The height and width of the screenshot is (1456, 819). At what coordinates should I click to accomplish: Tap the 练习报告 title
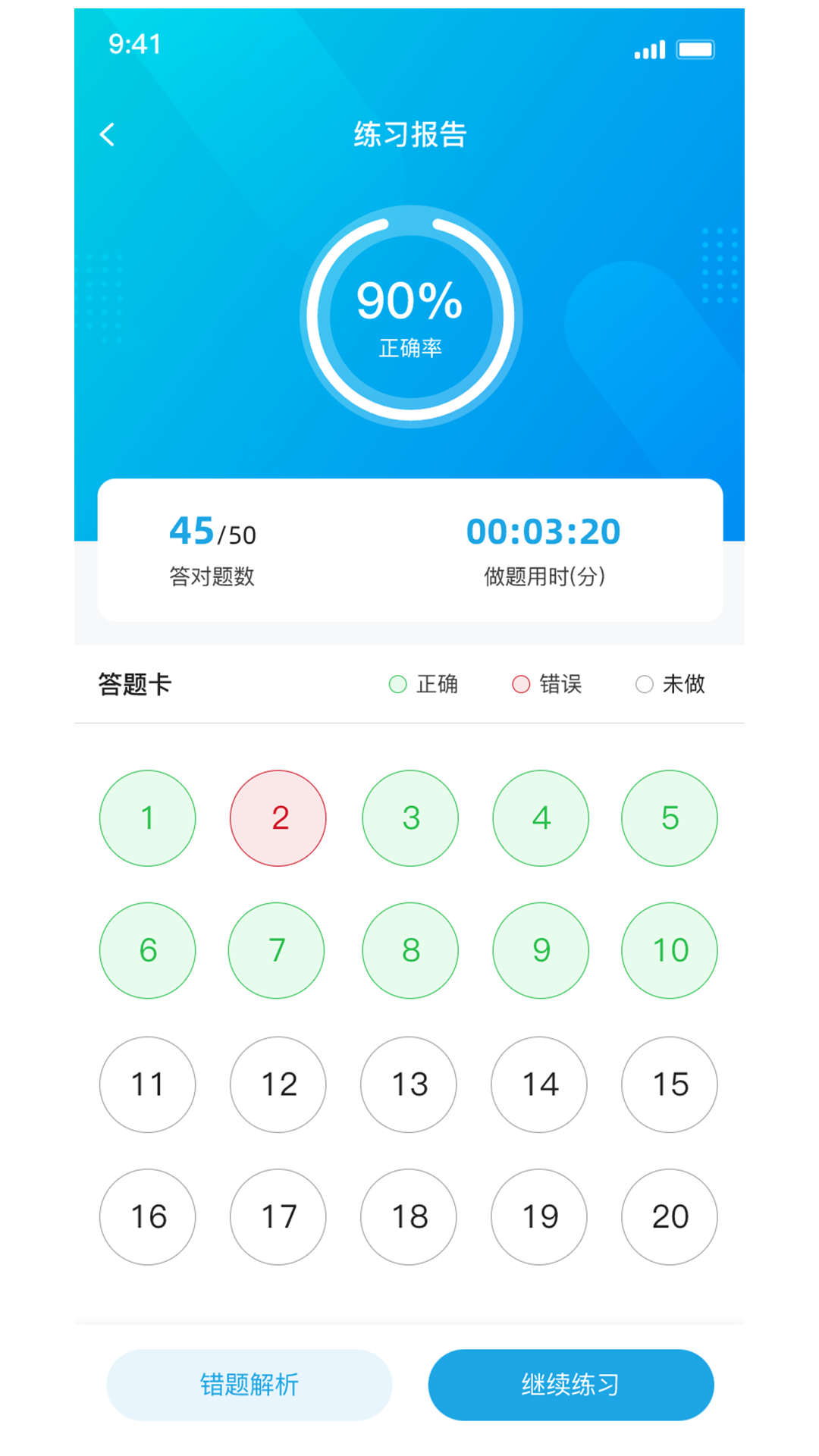click(x=409, y=133)
